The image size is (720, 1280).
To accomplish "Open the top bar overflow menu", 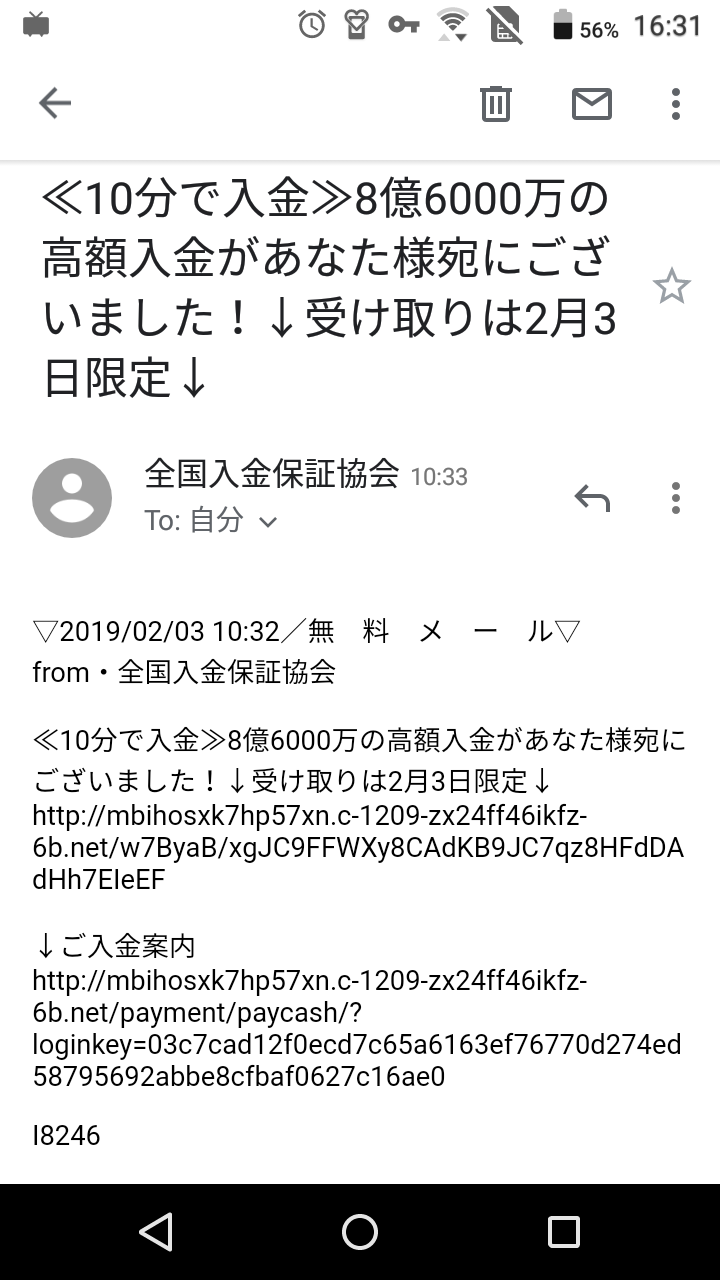I will tap(676, 103).
